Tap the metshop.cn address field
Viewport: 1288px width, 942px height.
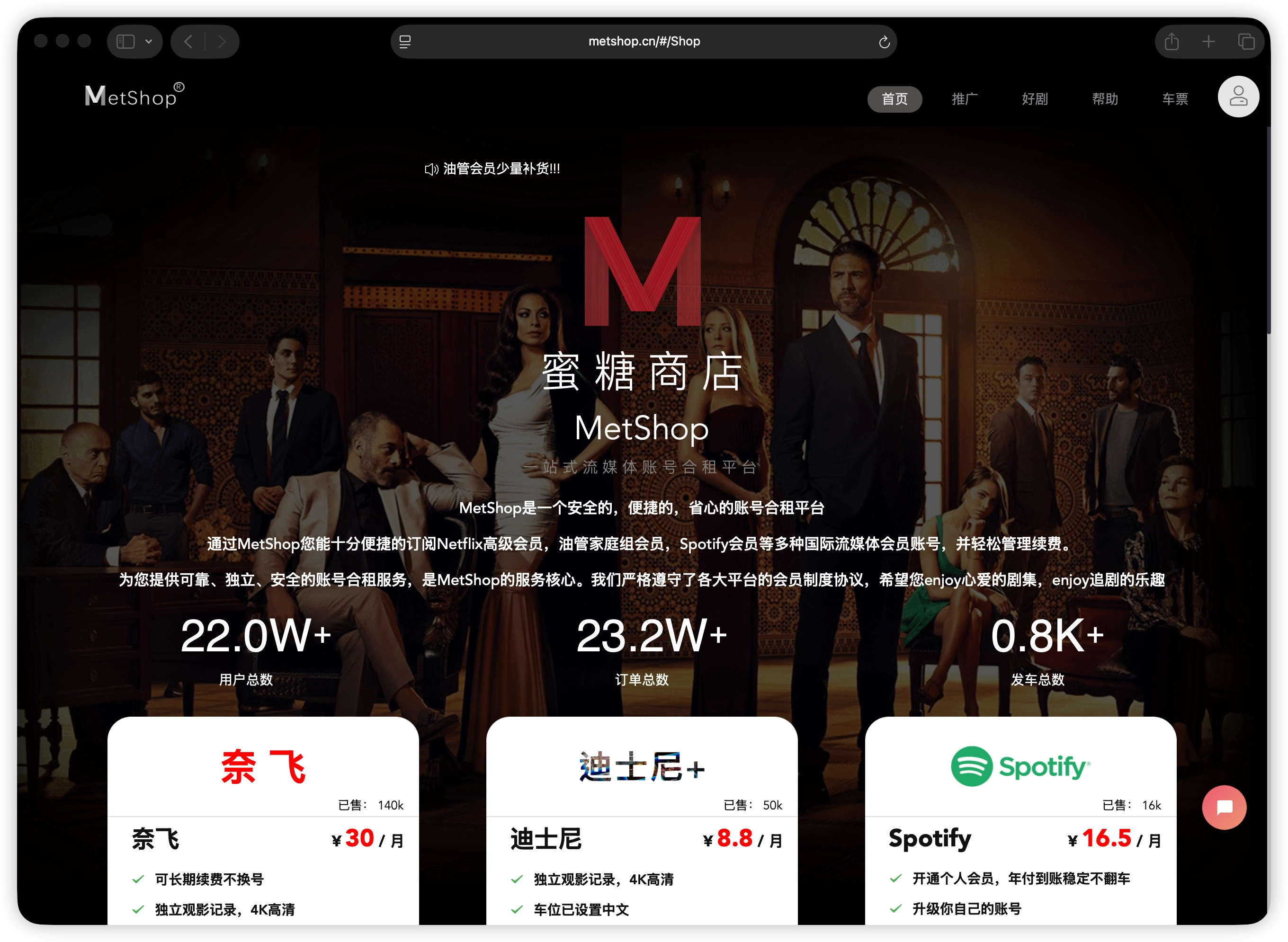(644, 42)
